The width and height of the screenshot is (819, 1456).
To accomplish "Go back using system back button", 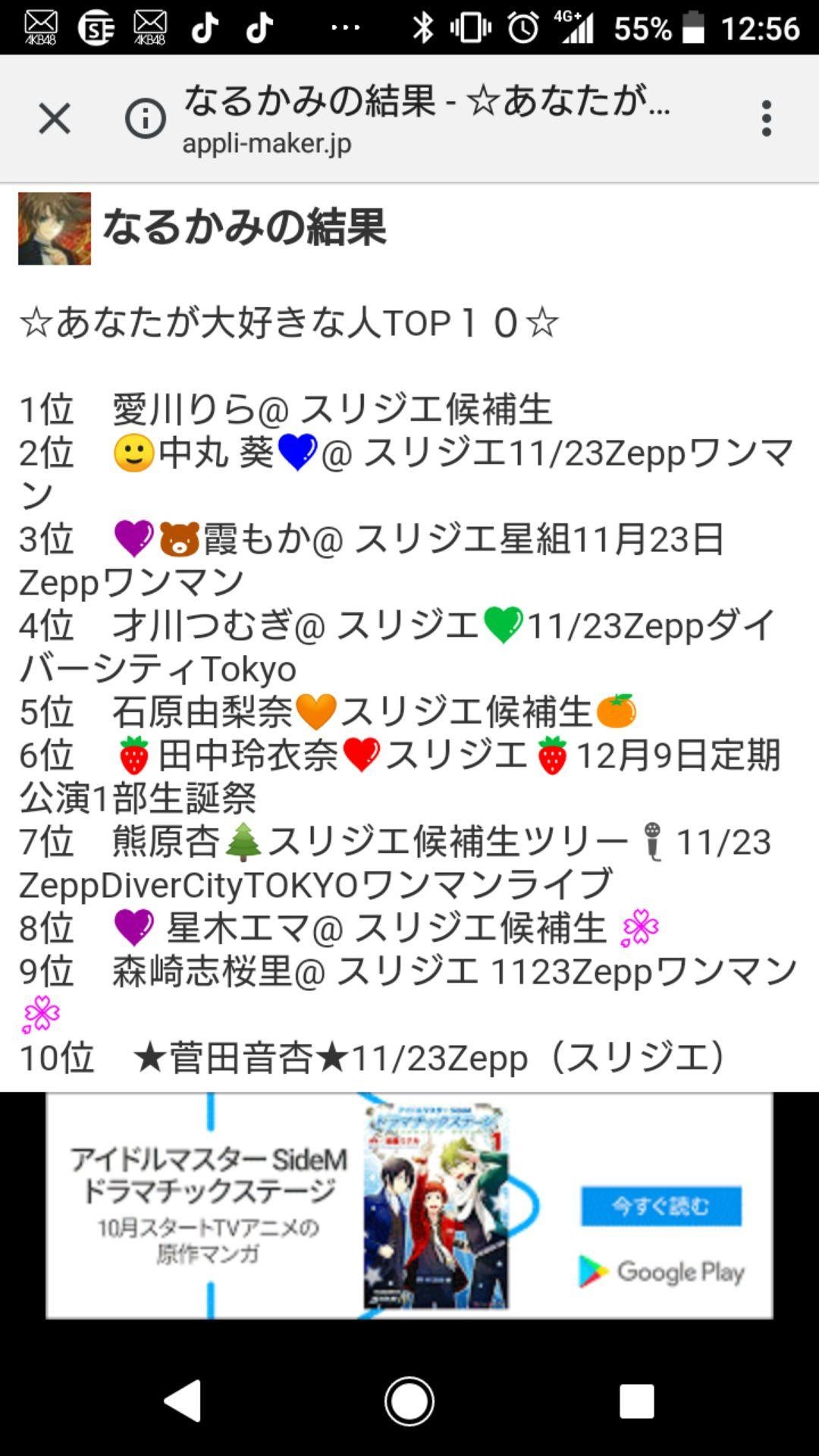I will [183, 1401].
